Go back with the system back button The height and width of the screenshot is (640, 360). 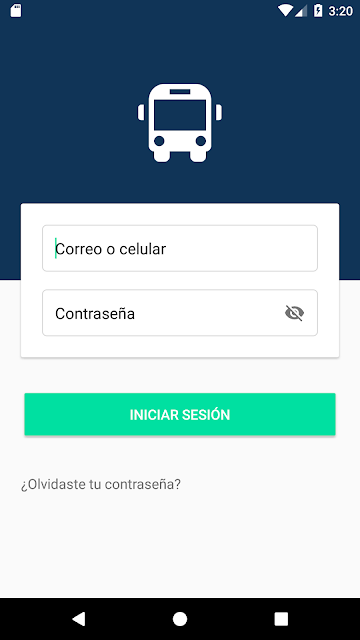click(x=78, y=619)
